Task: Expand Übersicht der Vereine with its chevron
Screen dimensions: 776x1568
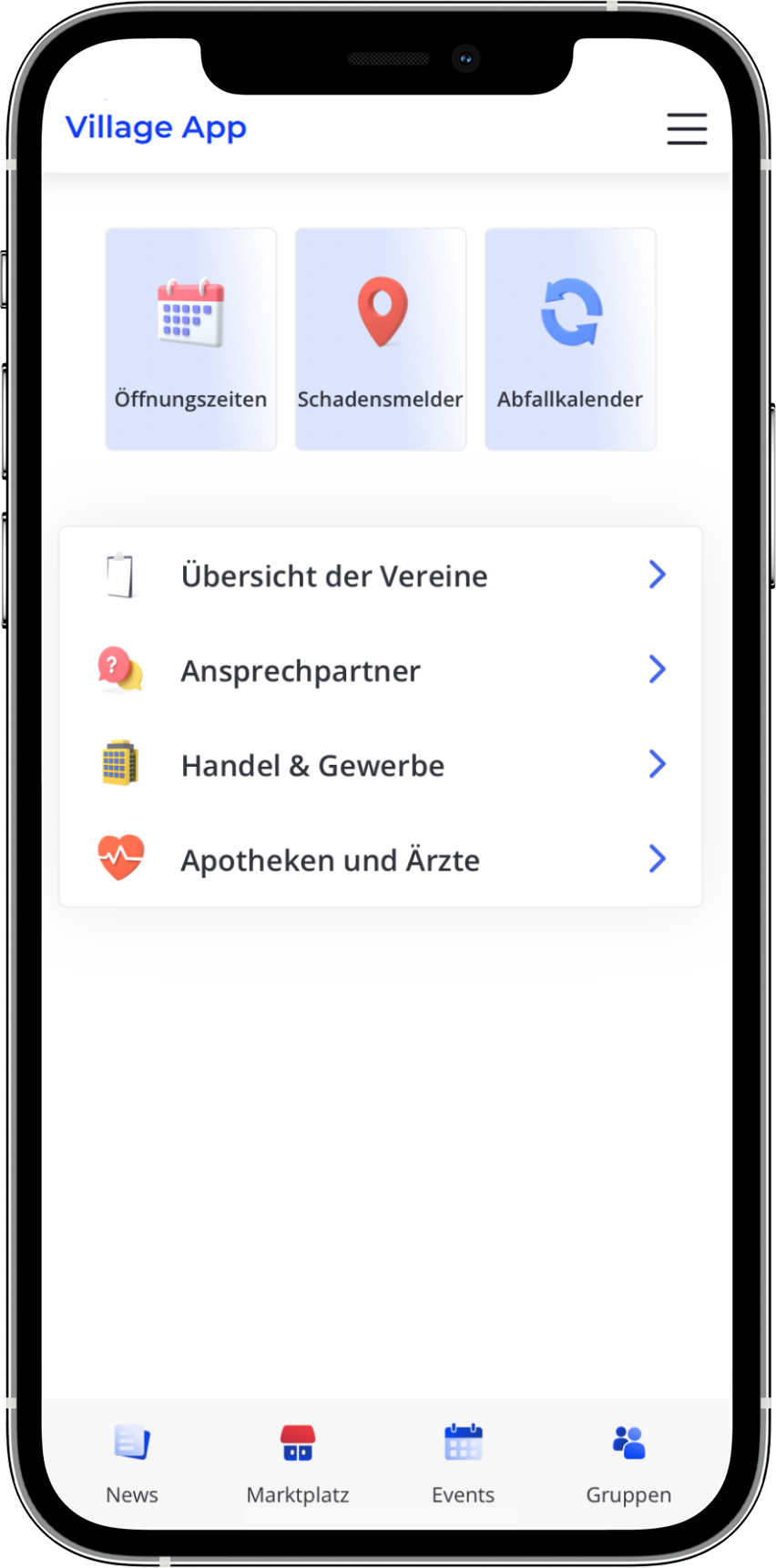Action: [658, 575]
